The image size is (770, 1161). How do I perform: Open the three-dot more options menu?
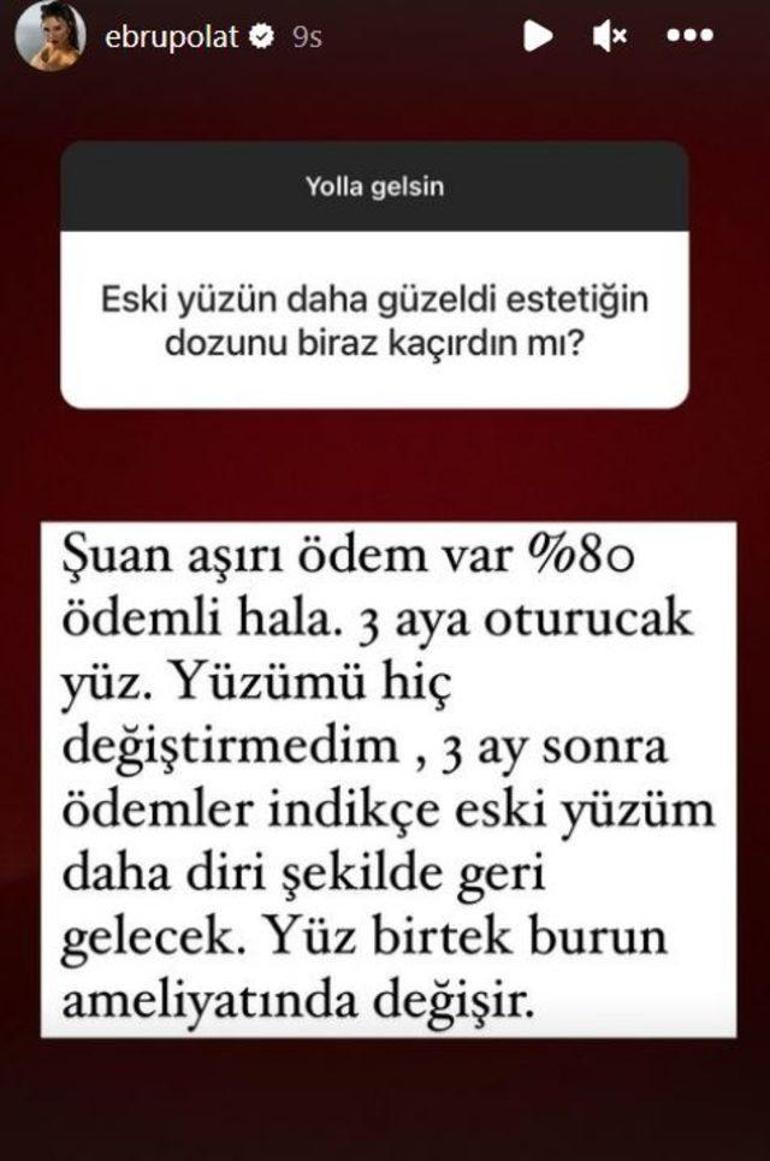click(x=689, y=37)
